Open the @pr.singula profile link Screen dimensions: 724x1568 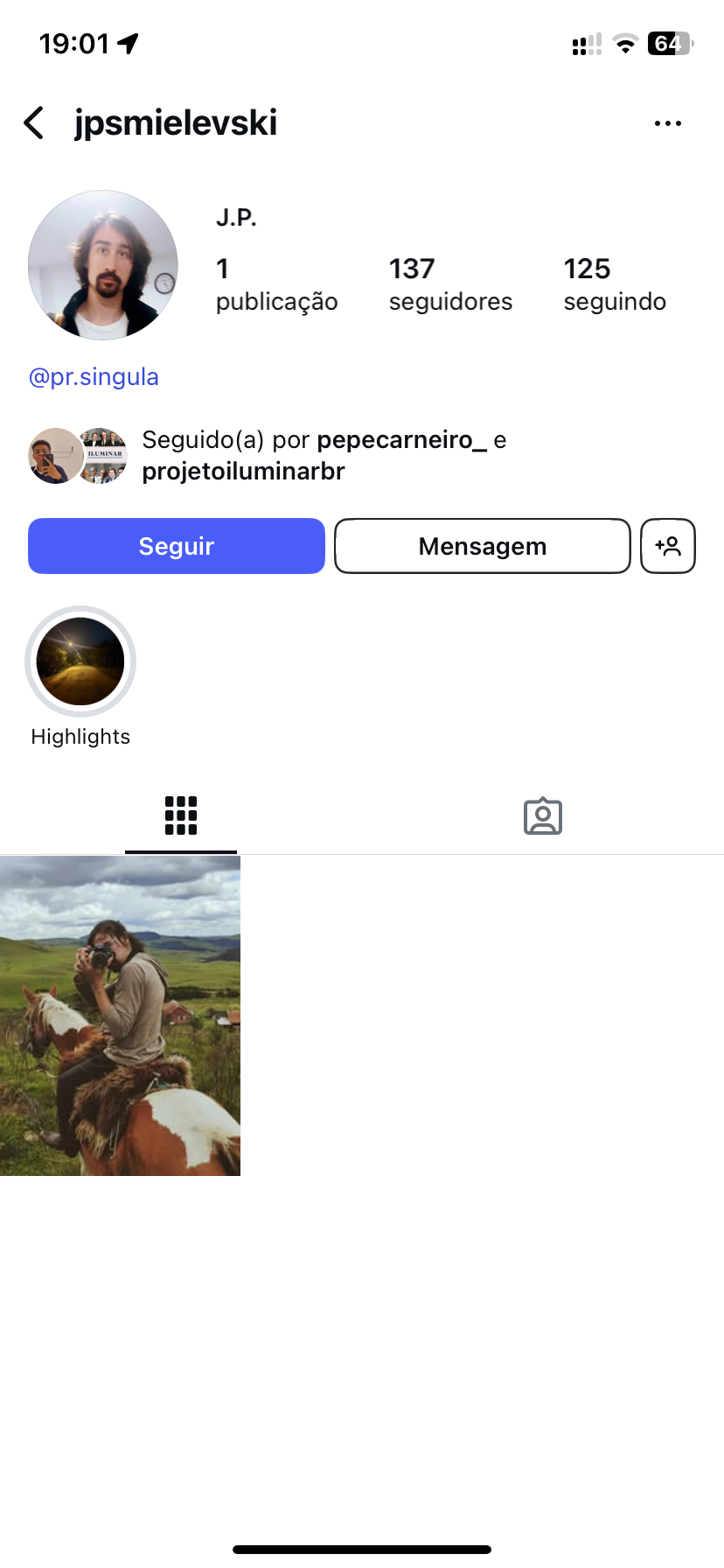(94, 377)
